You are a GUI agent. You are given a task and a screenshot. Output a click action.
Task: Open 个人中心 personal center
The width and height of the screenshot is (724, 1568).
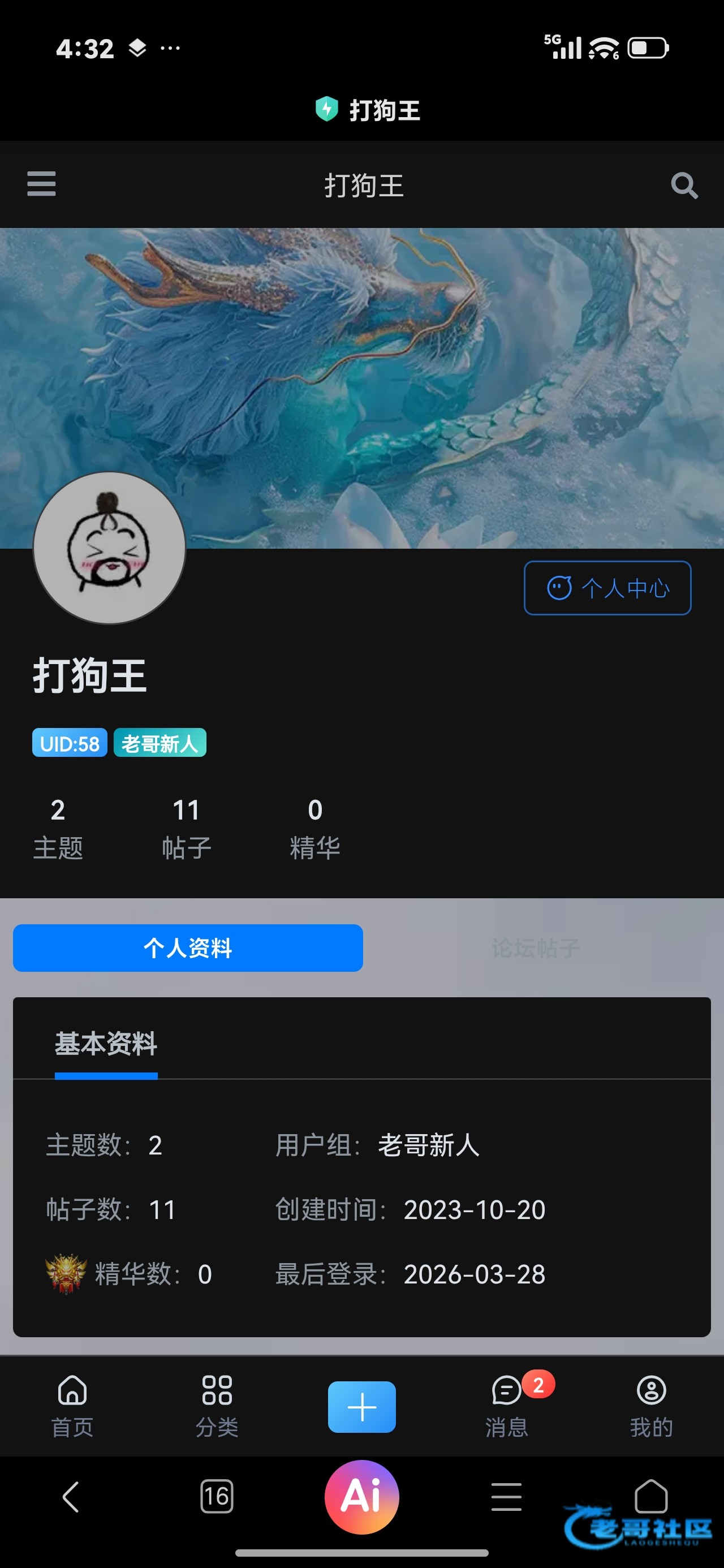tap(607, 588)
